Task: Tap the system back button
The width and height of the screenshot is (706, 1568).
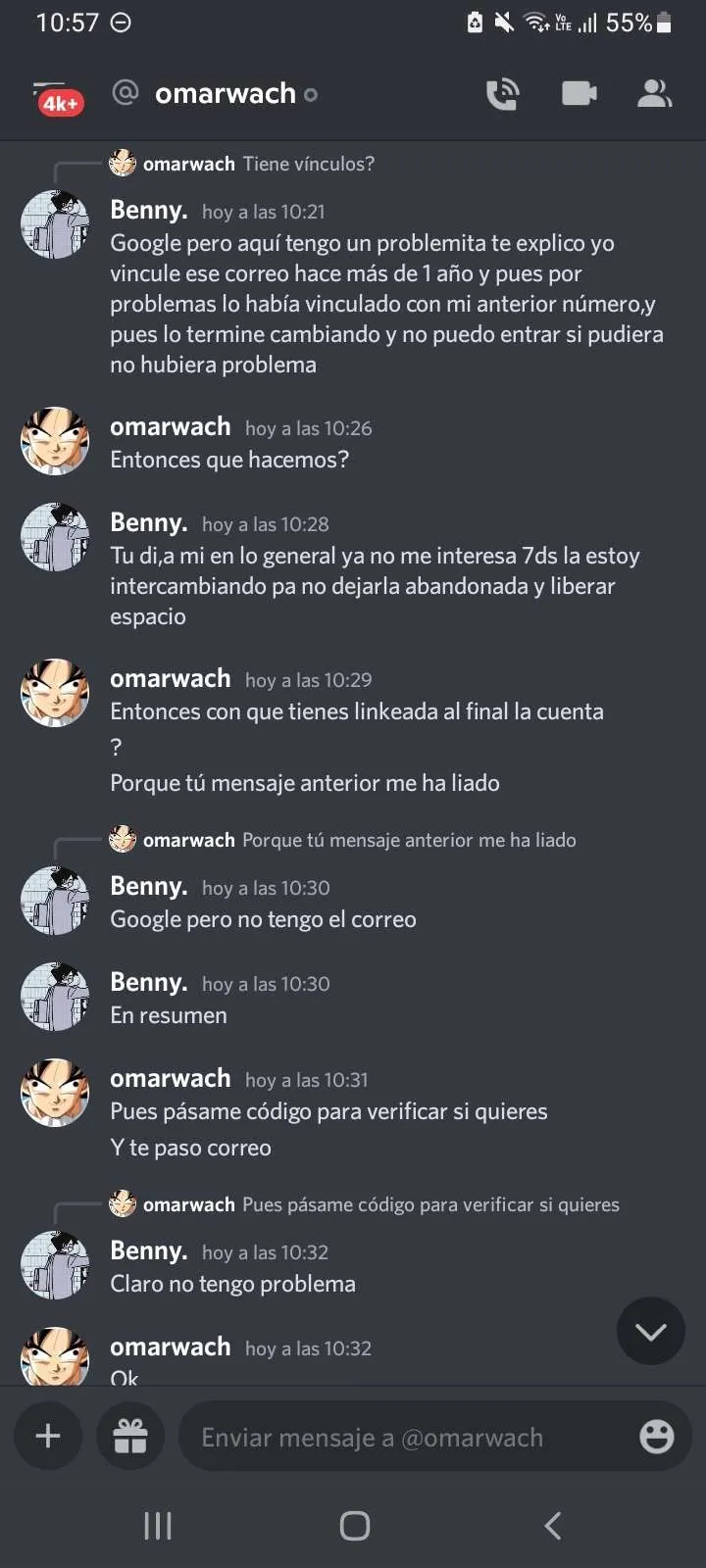Action: [x=552, y=1525]
